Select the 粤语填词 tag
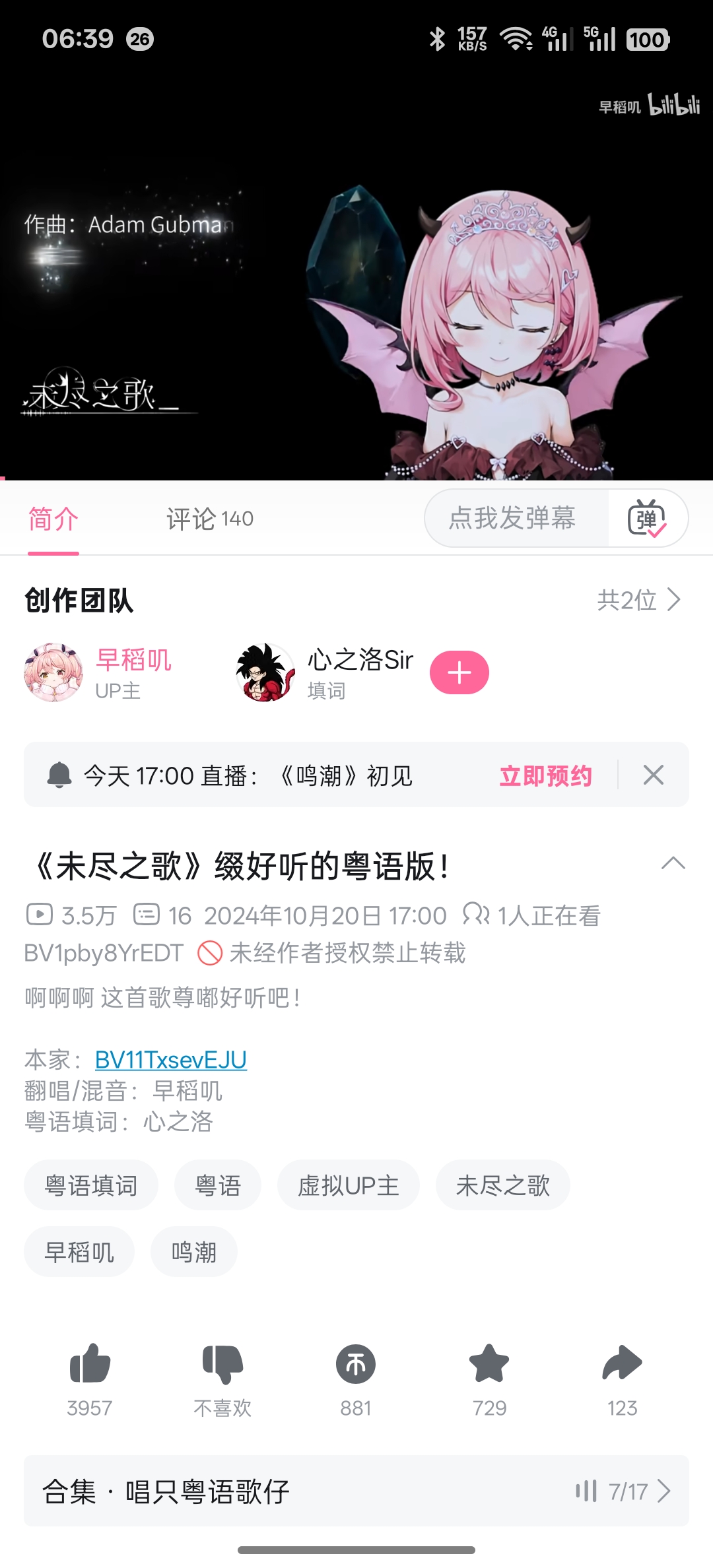 click(x=91, y=1185)
